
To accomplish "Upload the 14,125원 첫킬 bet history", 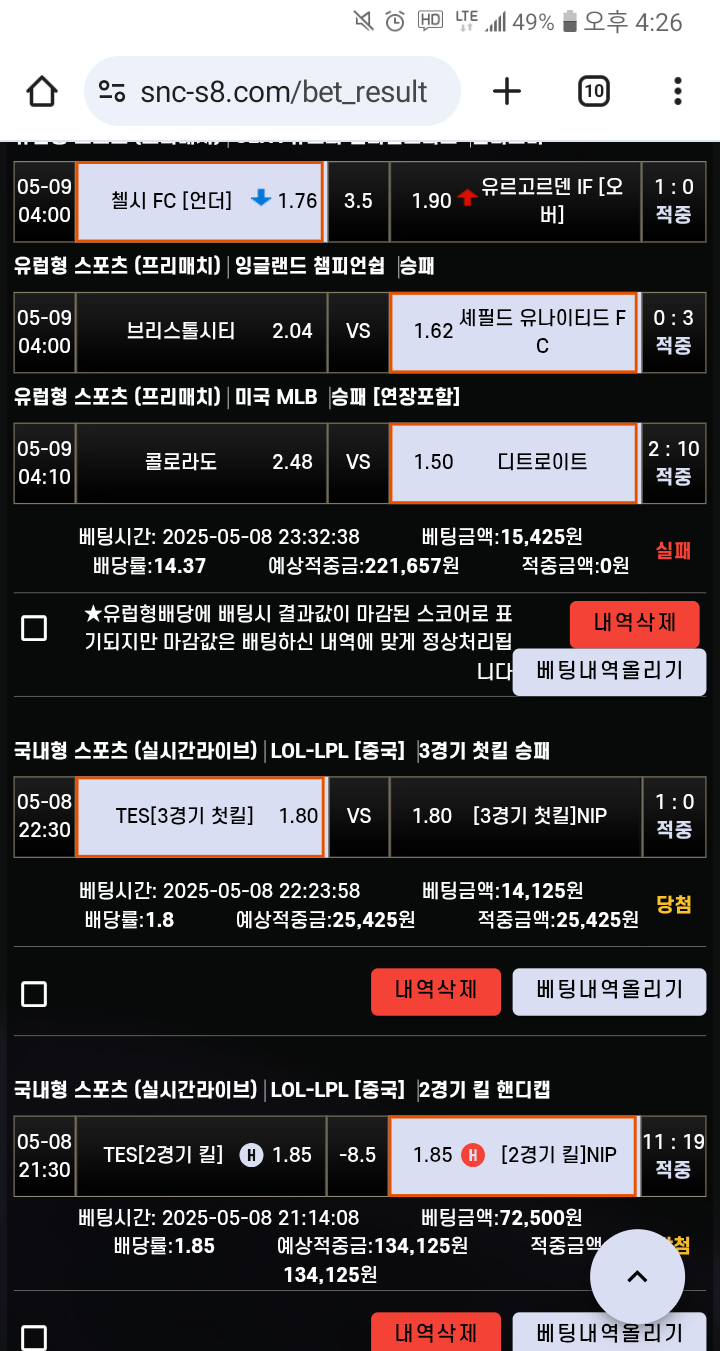I will click(x=609, y=991).
